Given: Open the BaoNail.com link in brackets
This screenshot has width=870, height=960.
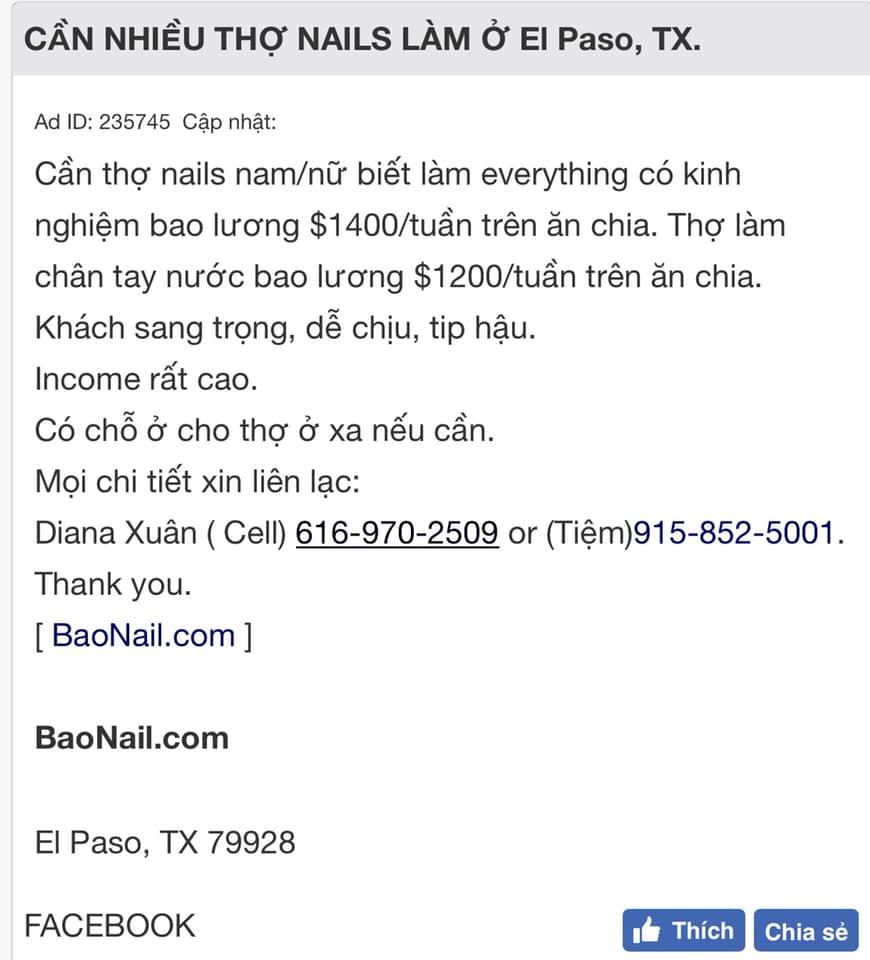Looking at the screenshot, I should [x=143, y=636].
